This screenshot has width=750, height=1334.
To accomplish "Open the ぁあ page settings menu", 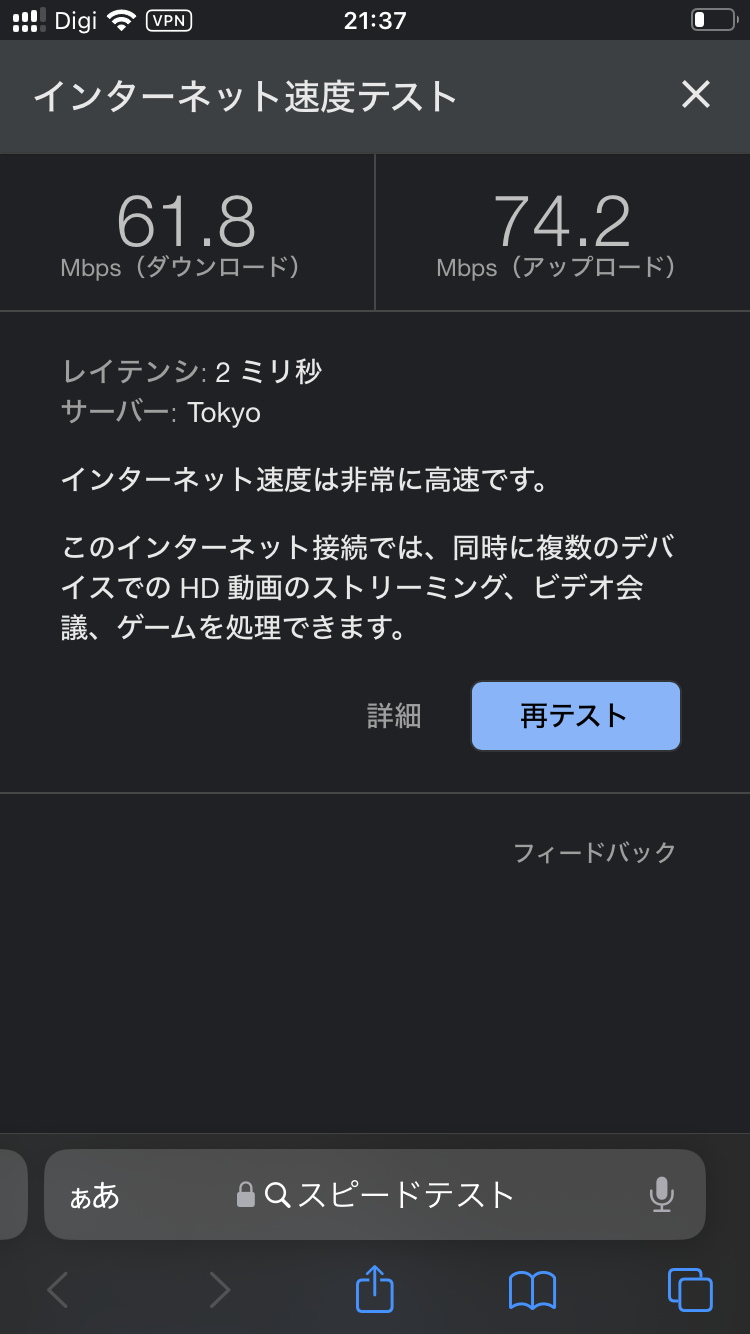I will (95, 1195).
